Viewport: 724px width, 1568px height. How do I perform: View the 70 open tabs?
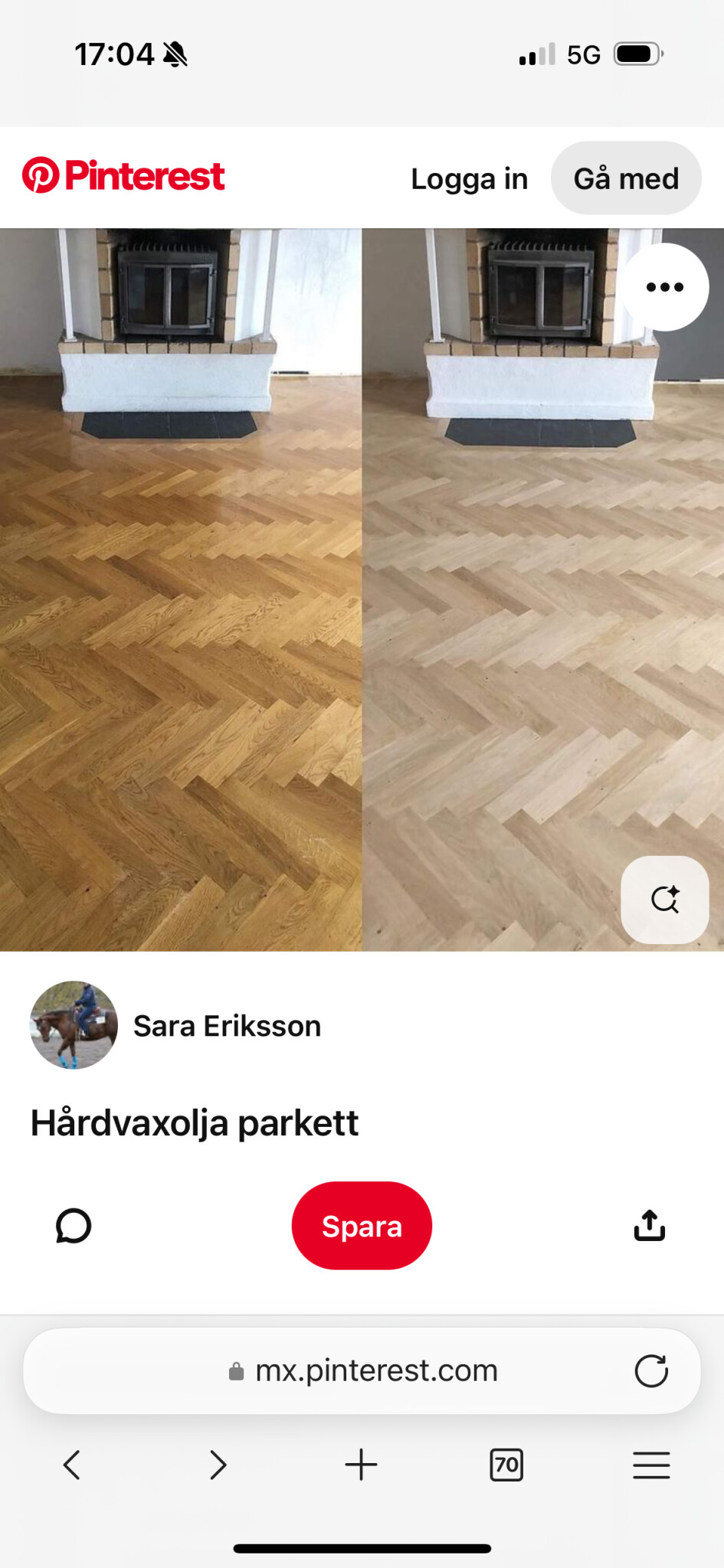click(506, 1465)
